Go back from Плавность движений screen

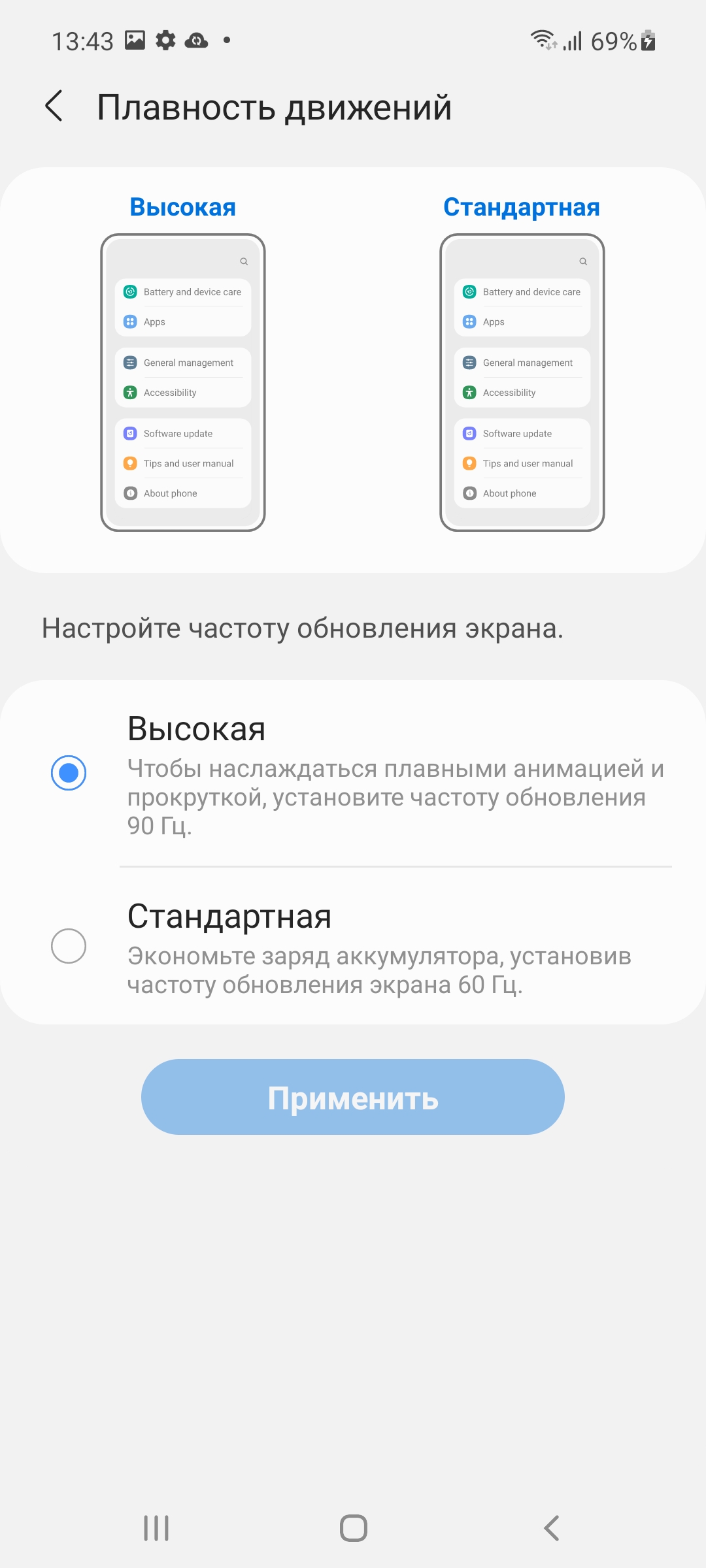click(54, 106)
